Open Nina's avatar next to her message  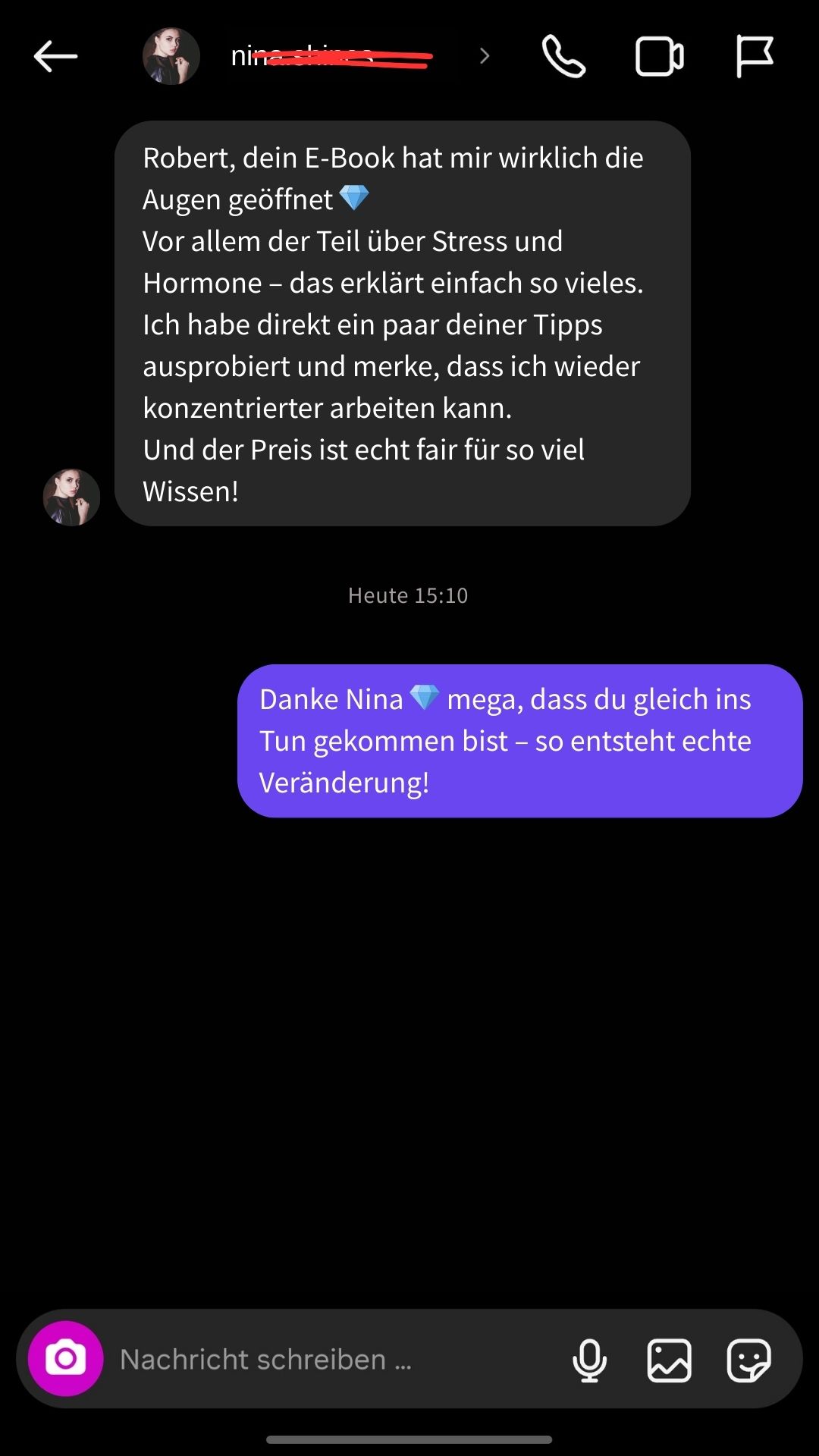tap(71, 497)
